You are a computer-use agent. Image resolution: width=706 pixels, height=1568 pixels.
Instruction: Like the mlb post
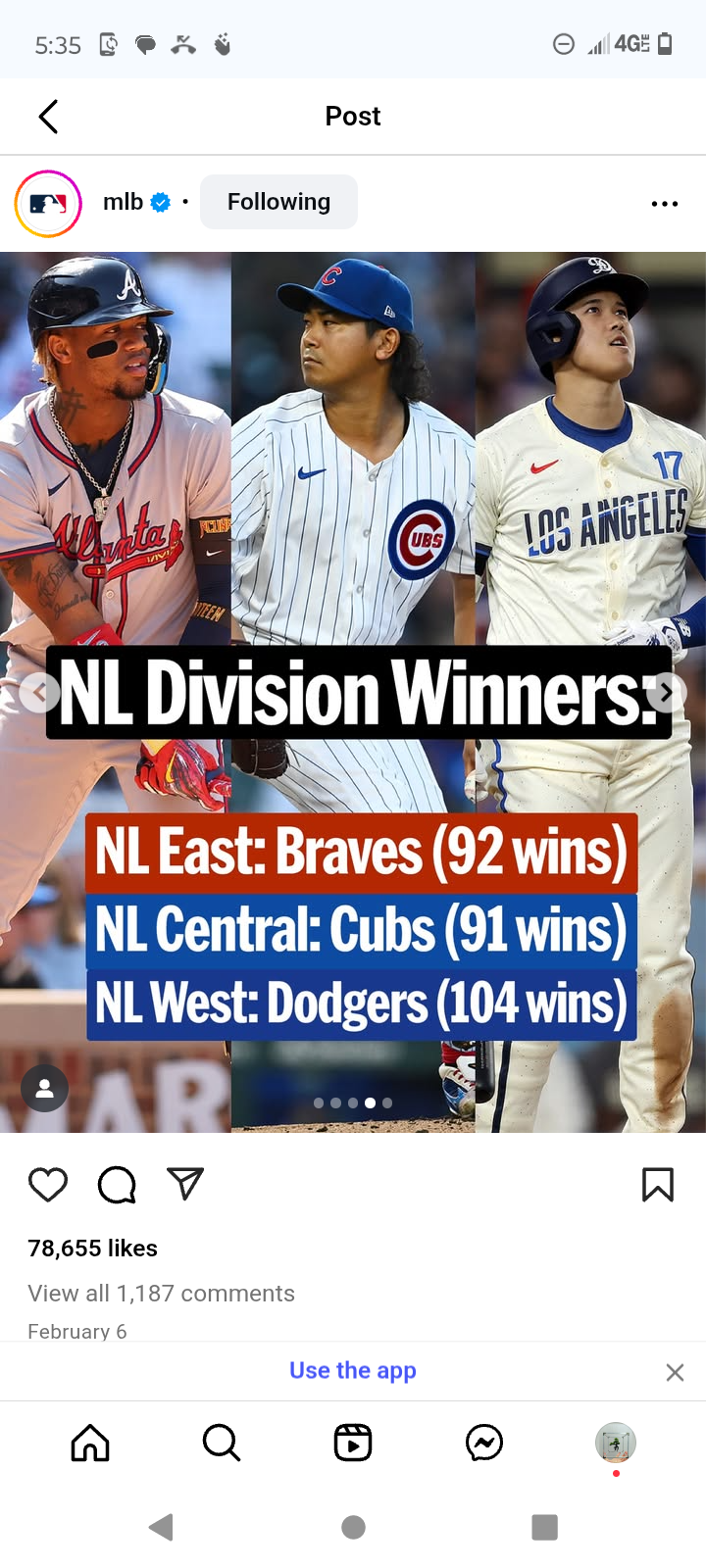48,1185
